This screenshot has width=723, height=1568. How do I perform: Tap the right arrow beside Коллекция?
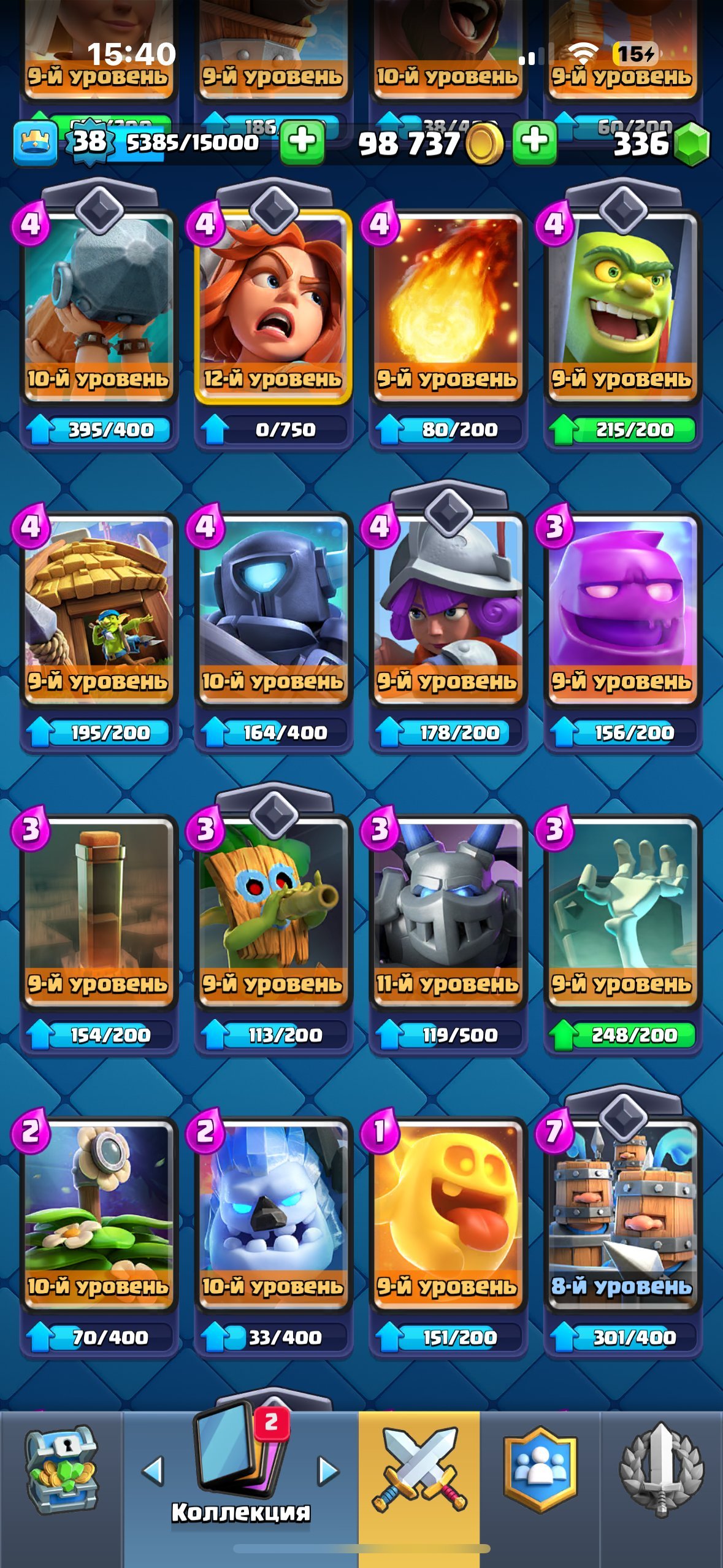(x=329, y=1470)
